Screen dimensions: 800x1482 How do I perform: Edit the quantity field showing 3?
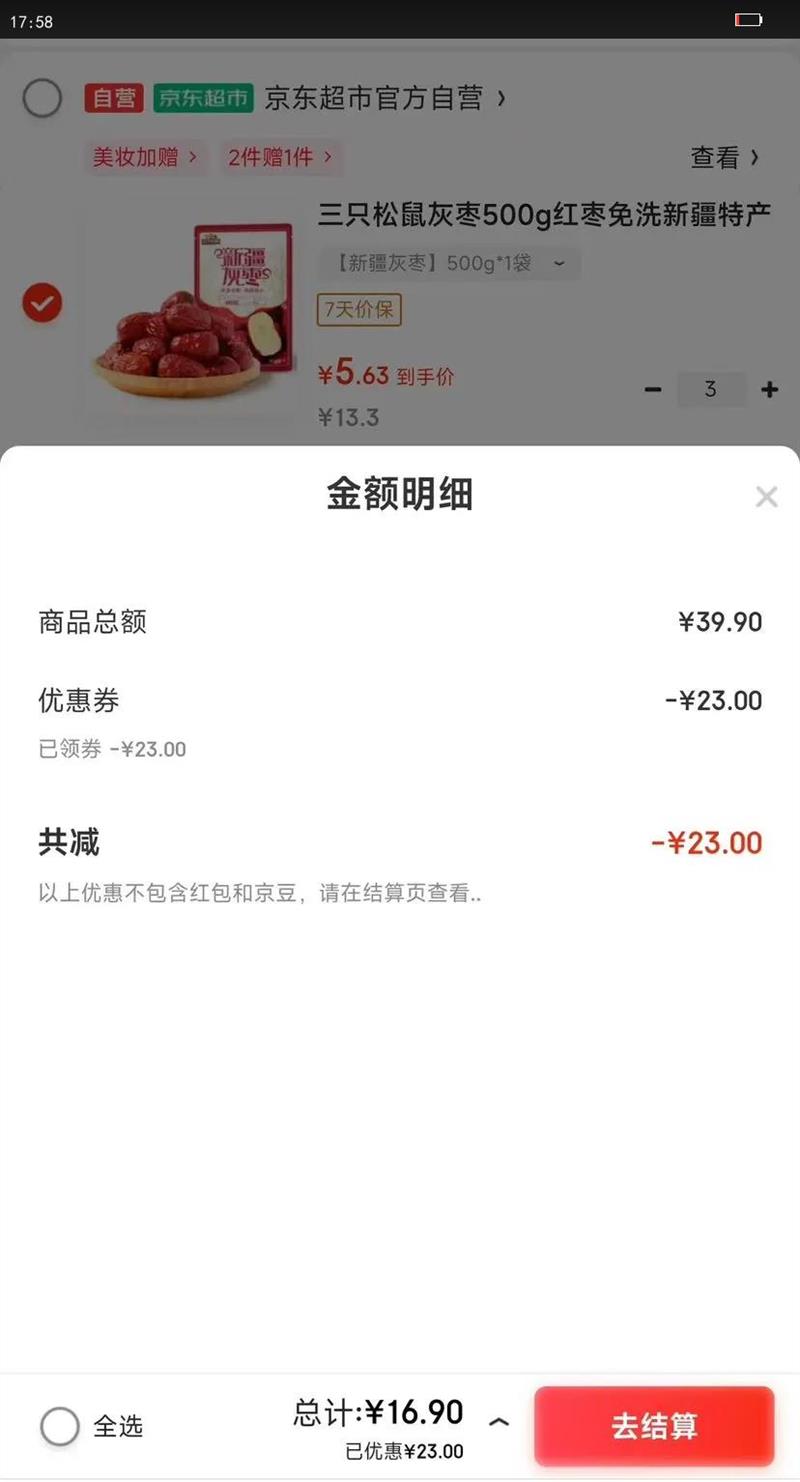(x=711, y=390)
